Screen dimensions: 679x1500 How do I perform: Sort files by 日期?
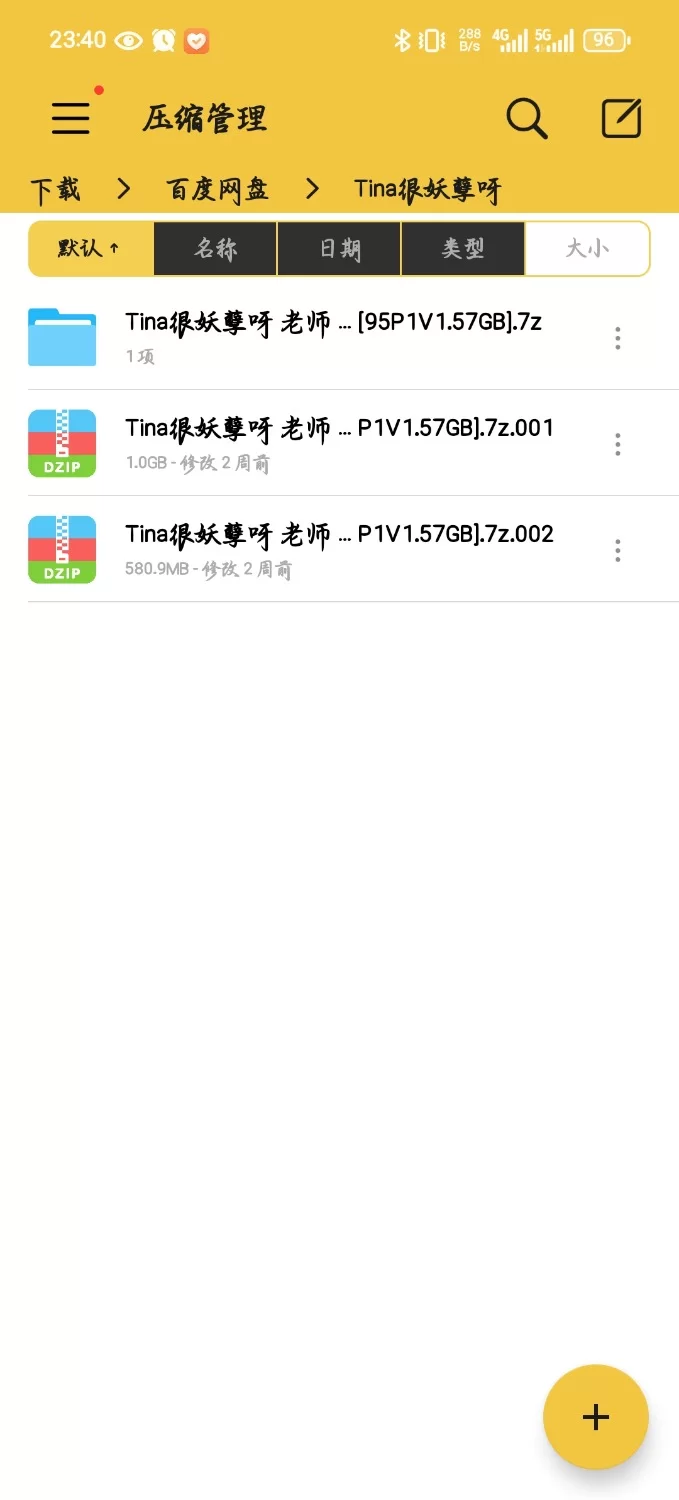click(339, 249)
